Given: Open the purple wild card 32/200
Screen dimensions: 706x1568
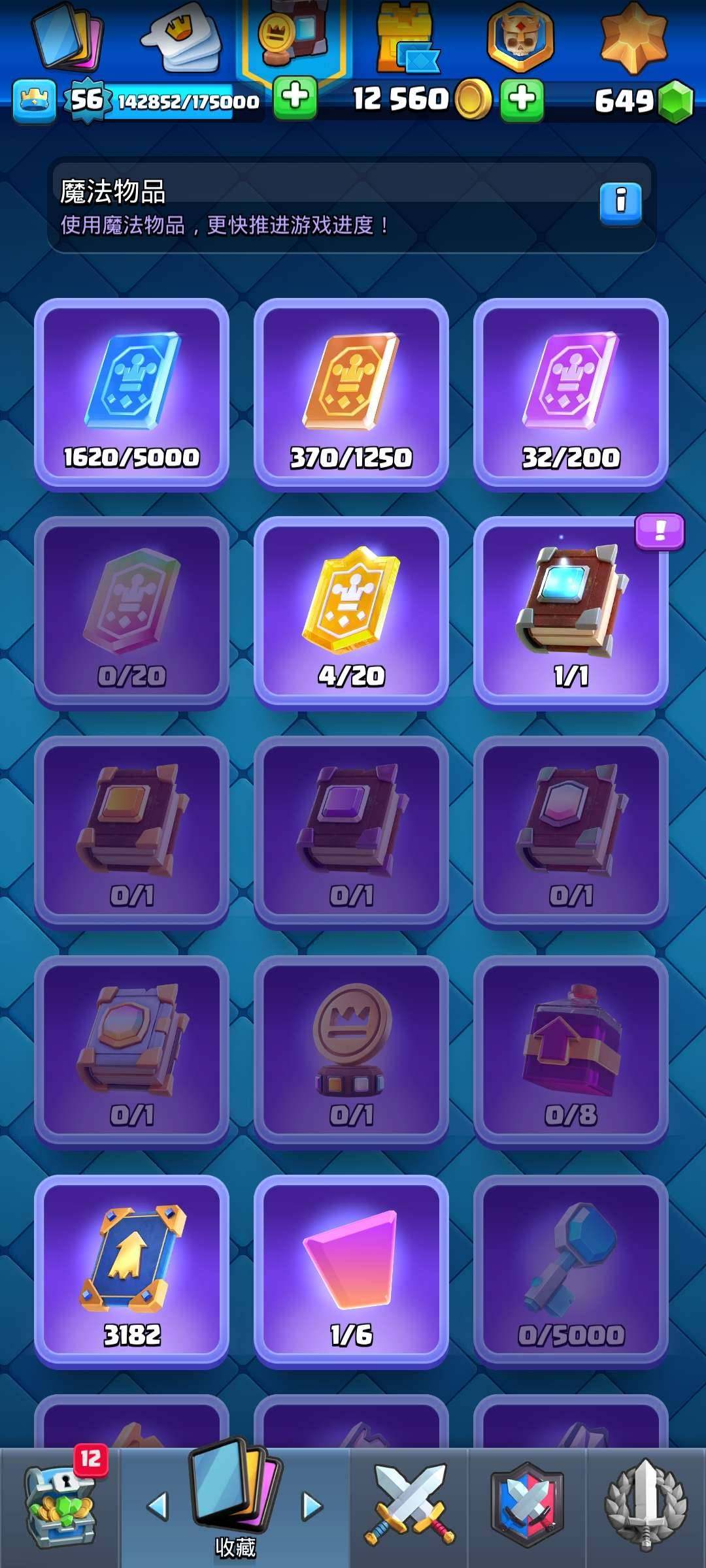Looking at the screenshot, I should pos(571,394).
